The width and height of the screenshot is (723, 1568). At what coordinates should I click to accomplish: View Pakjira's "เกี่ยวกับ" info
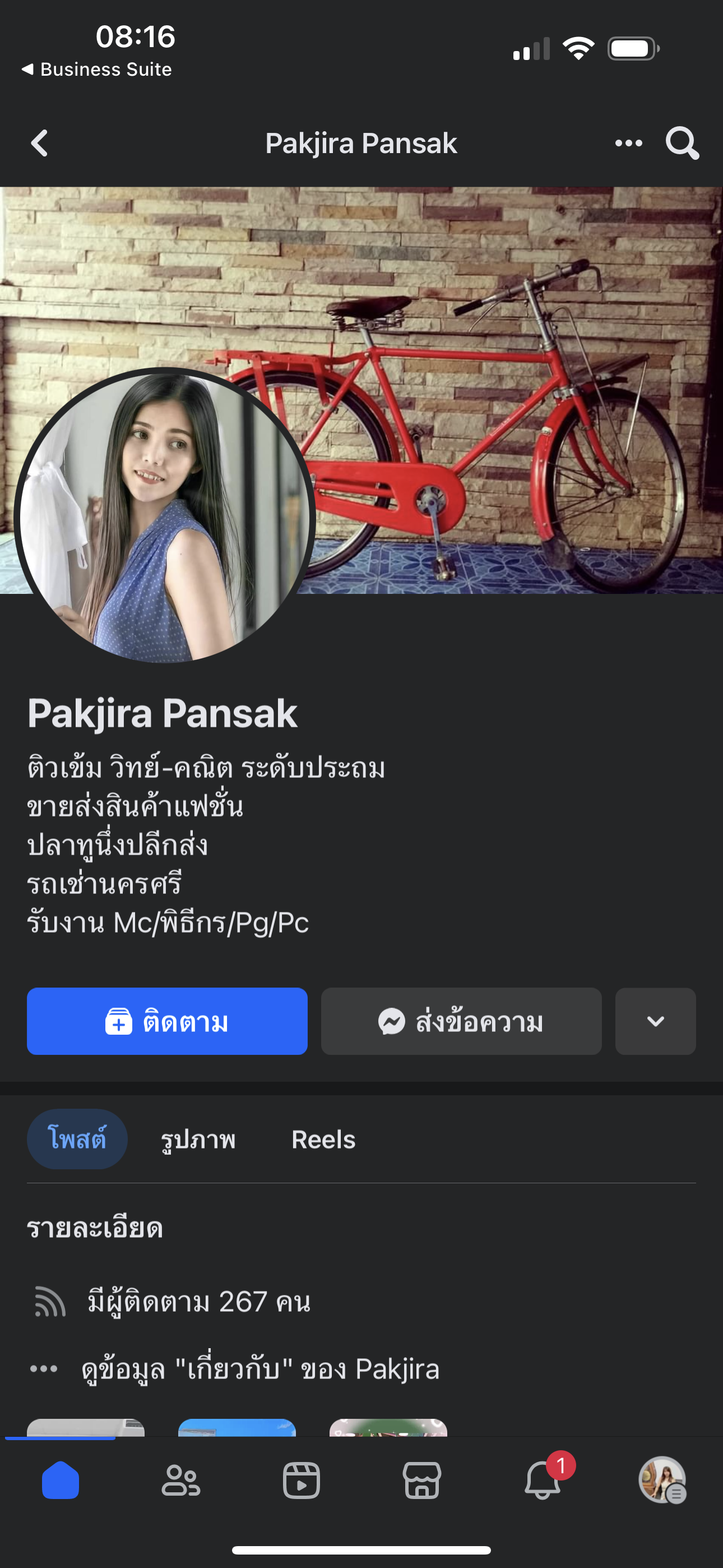[260, 1369]
